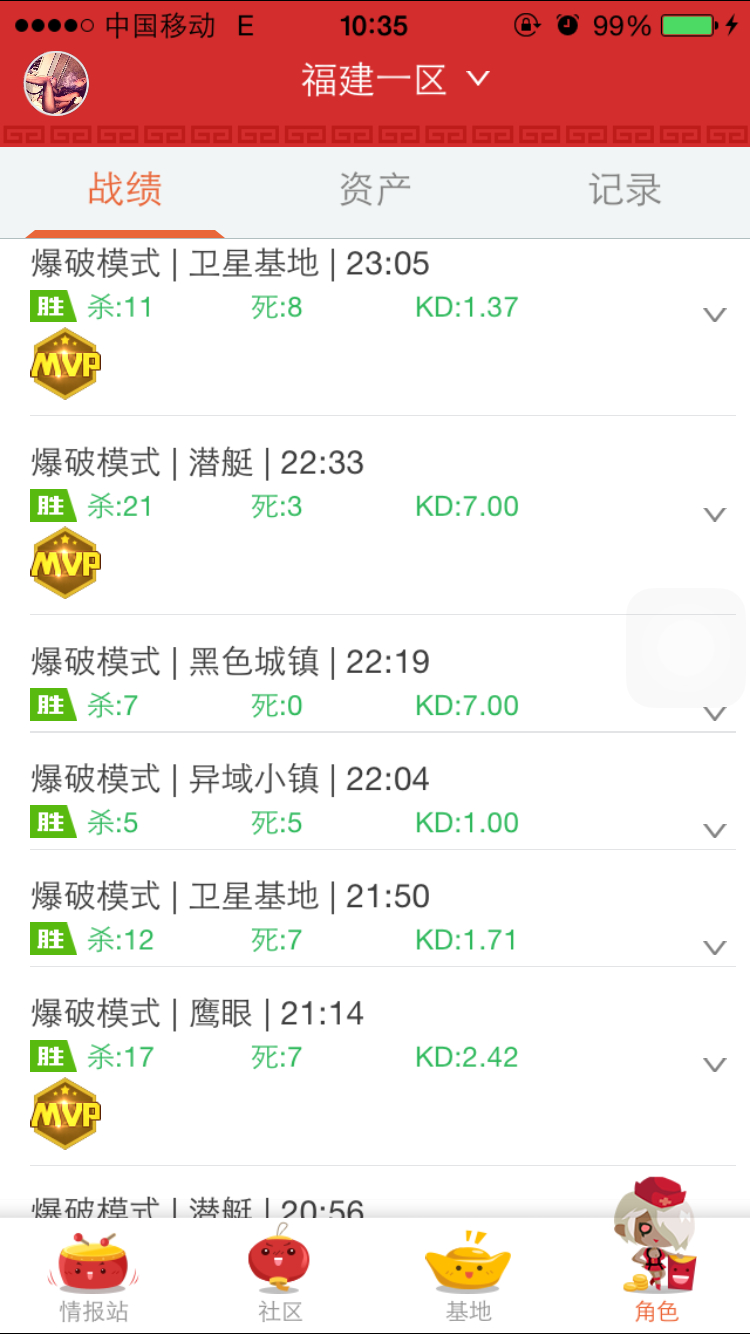Switch to the 资产 tab
Viewport: 750px width, 1334px height.
375,189
